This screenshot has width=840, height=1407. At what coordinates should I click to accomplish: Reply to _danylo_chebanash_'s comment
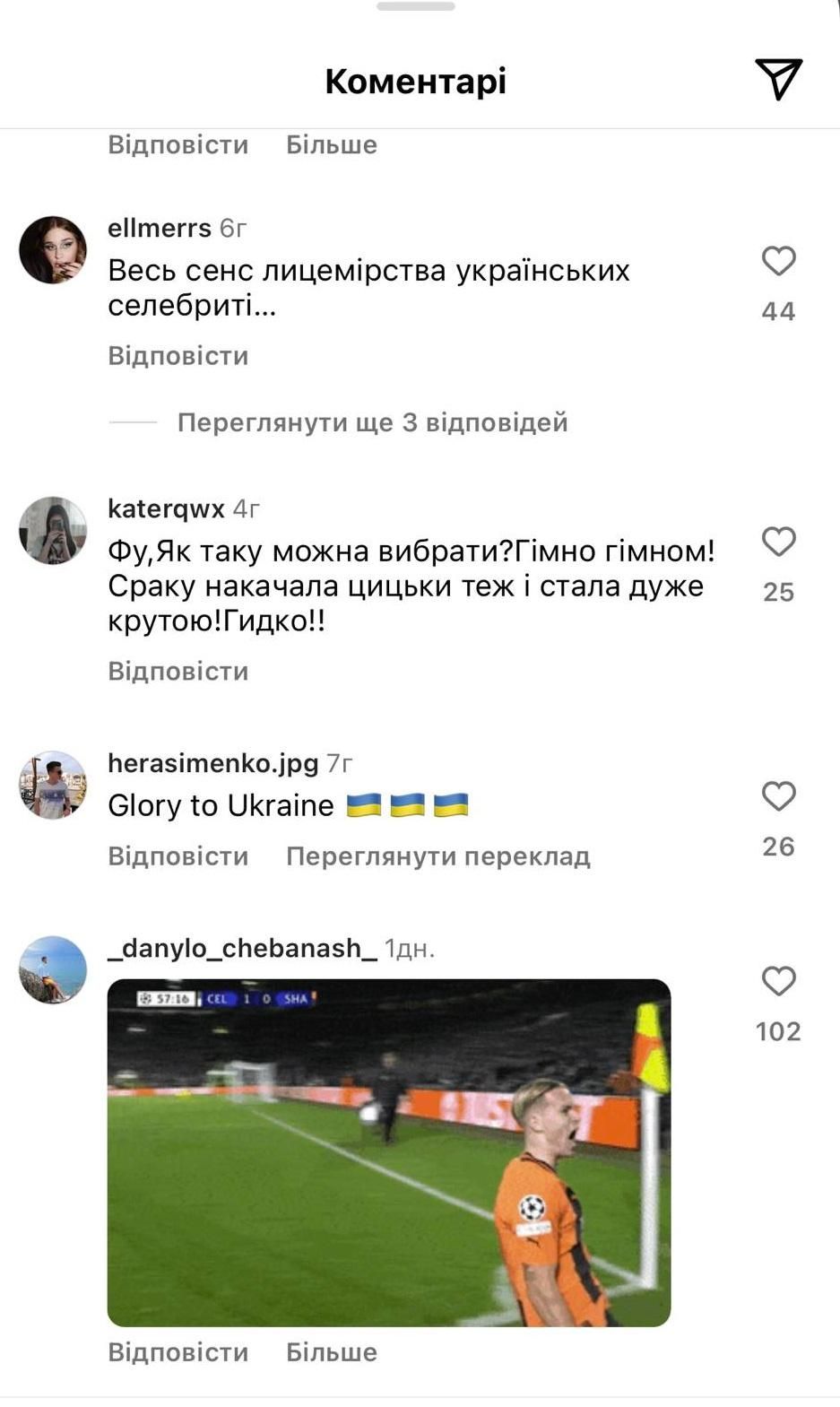coord(178,1352)
